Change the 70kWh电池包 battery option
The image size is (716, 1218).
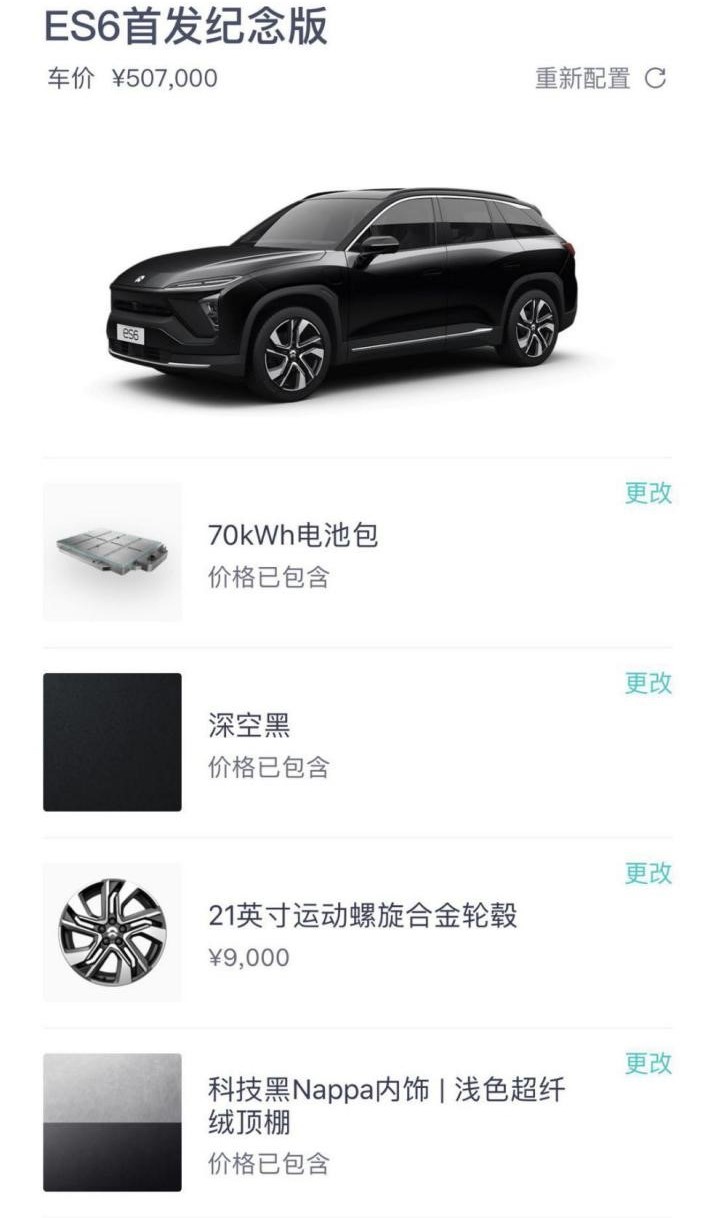coord(648,493)
